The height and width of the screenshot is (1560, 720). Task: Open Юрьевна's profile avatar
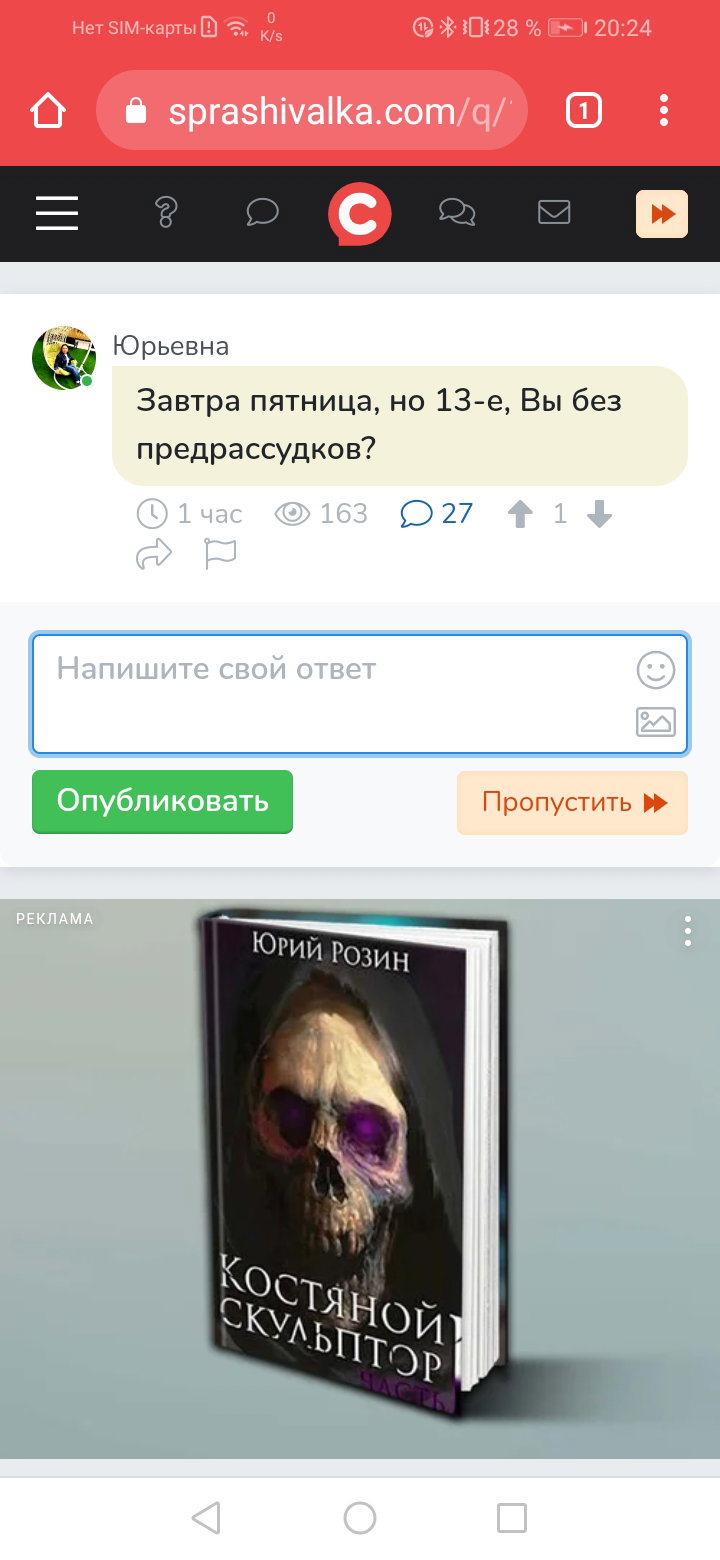[64, 357]
